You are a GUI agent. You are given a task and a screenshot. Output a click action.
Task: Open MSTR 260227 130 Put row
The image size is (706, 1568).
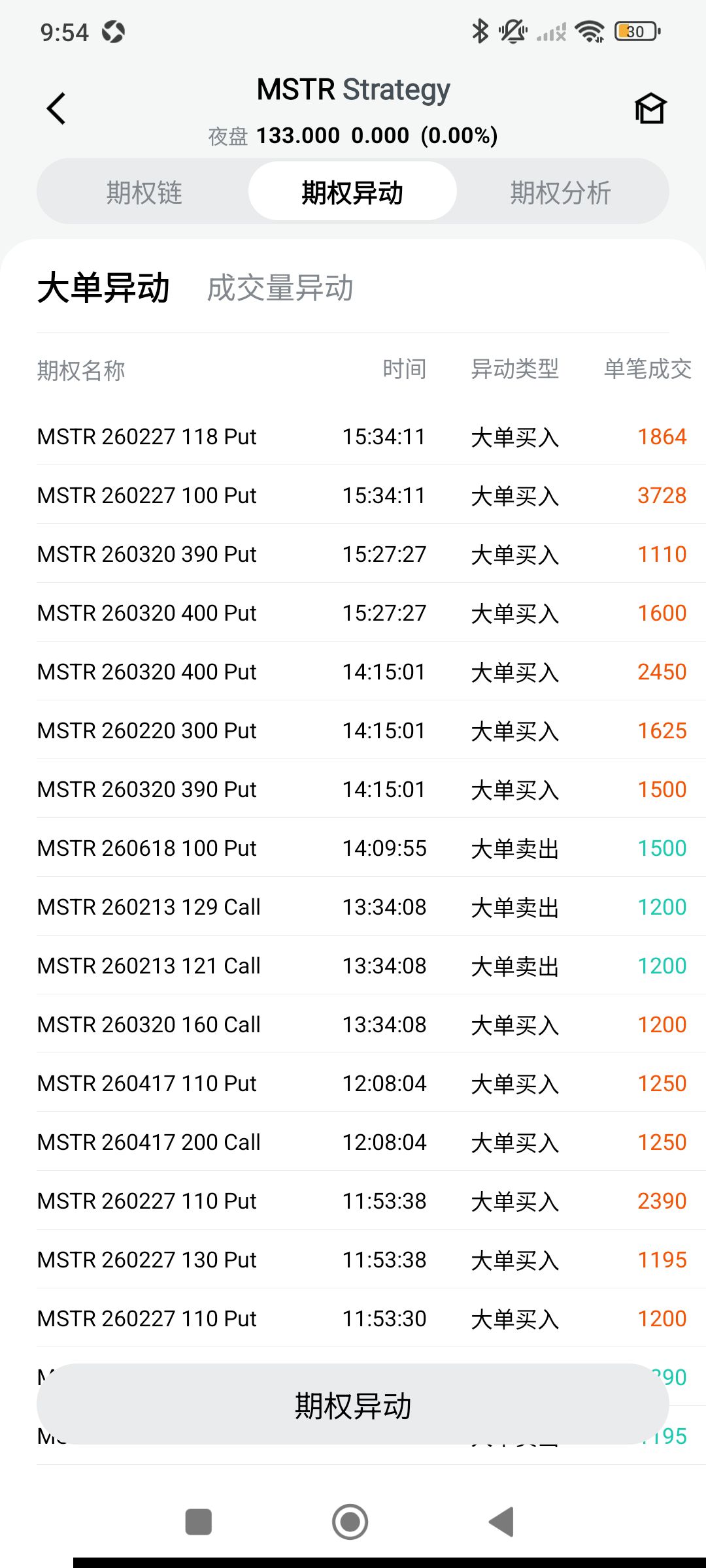146,1260
